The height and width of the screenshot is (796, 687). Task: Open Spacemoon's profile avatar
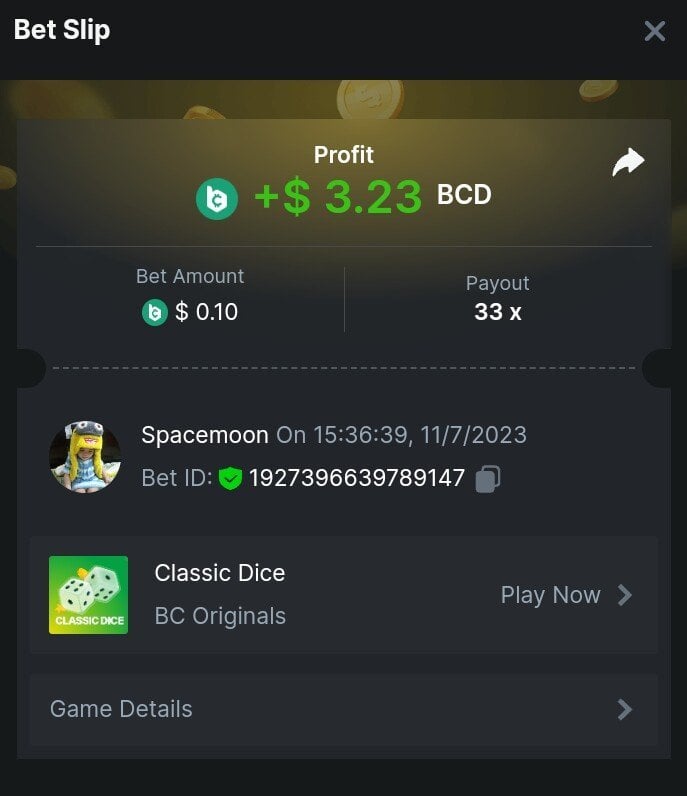click(85, 456)
